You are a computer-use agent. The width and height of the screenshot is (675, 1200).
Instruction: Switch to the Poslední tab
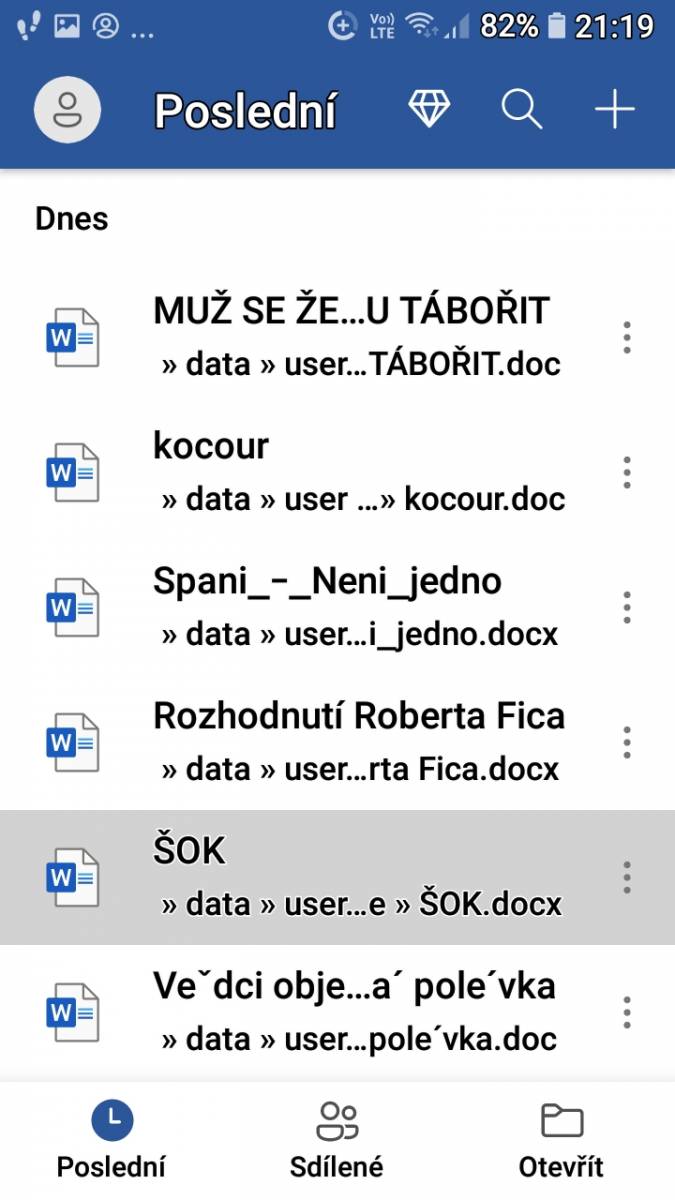112,1141
